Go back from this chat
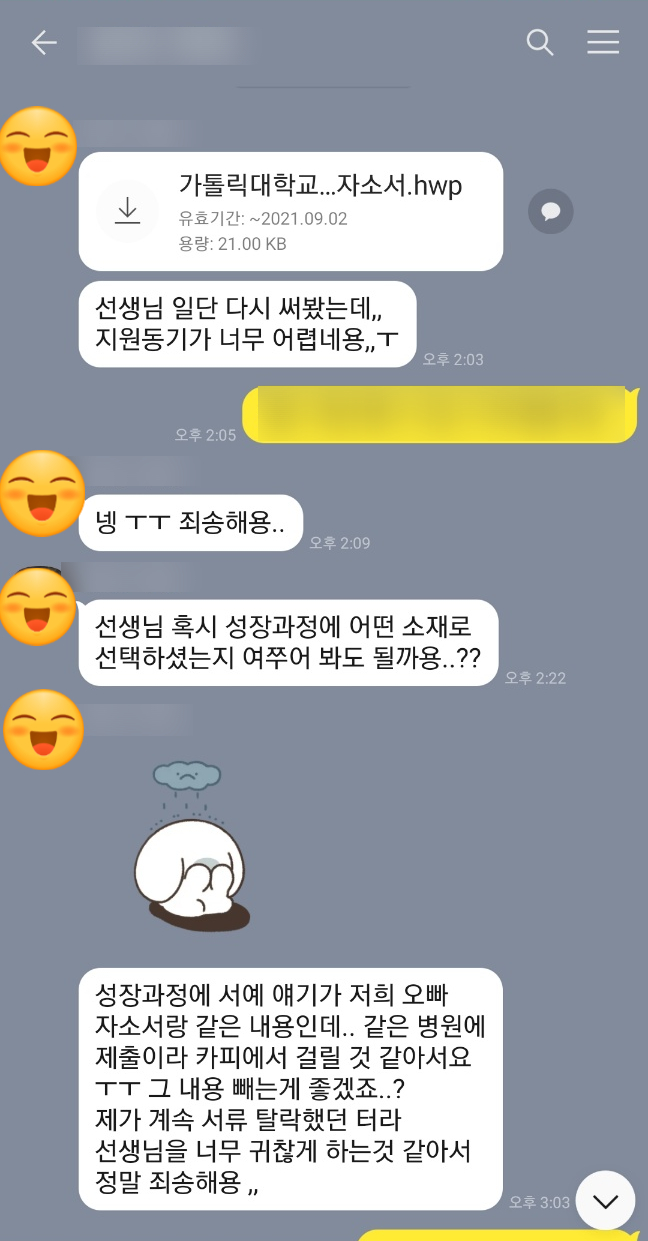 43,42
